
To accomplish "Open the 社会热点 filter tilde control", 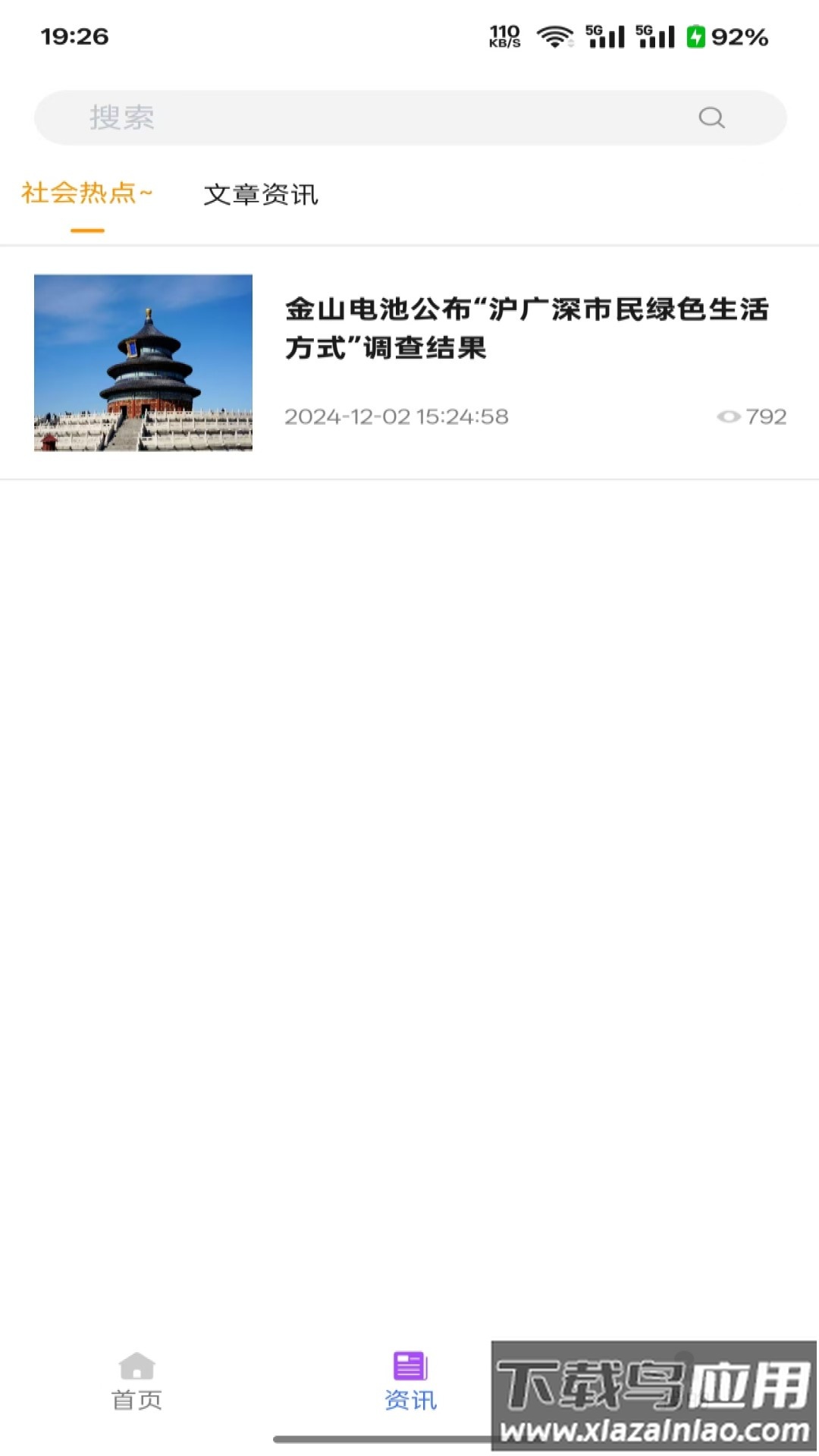I will tap(146, 193).
